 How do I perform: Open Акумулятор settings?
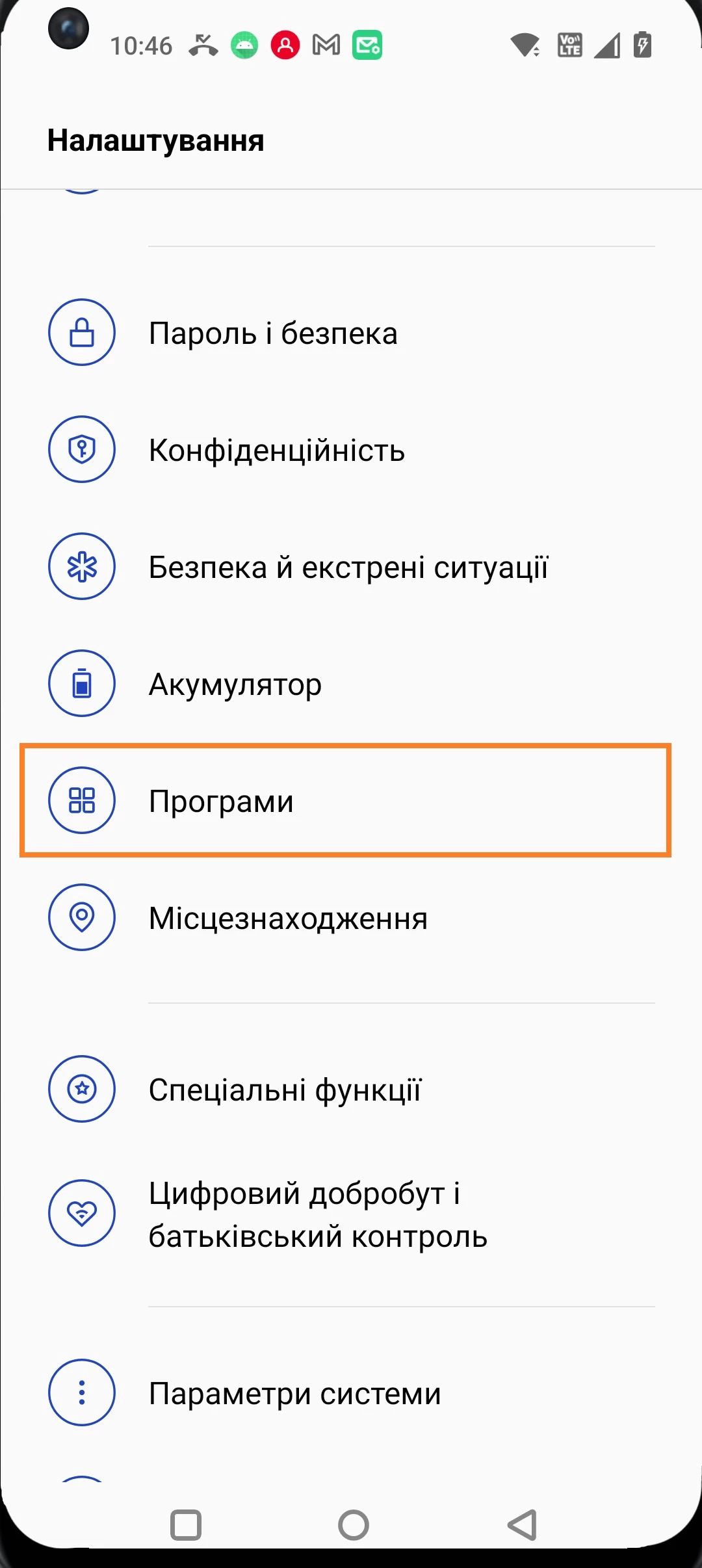click(x=235, y=684)
